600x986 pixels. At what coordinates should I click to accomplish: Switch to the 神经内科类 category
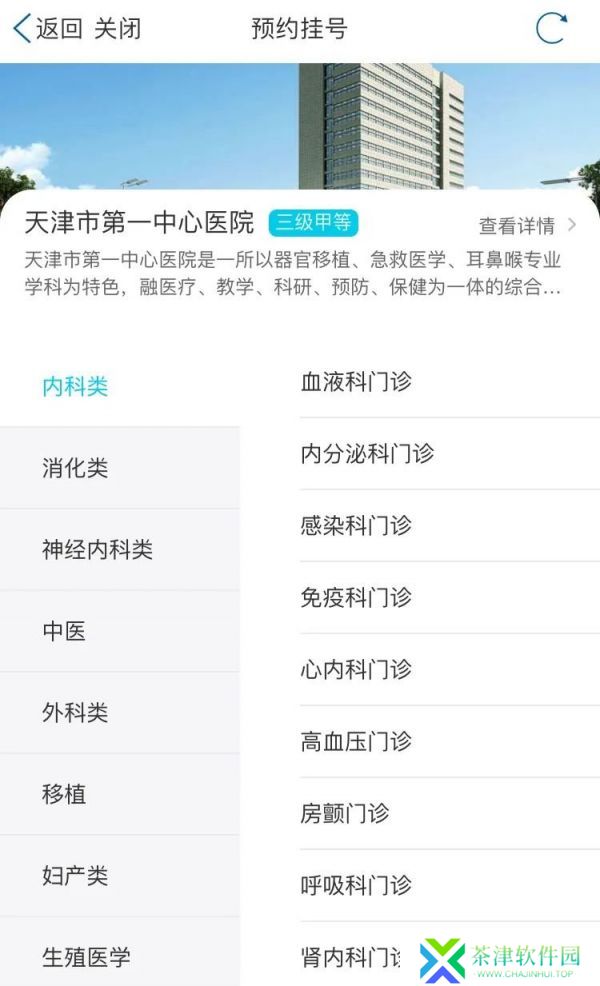click(x=119, y=549)
